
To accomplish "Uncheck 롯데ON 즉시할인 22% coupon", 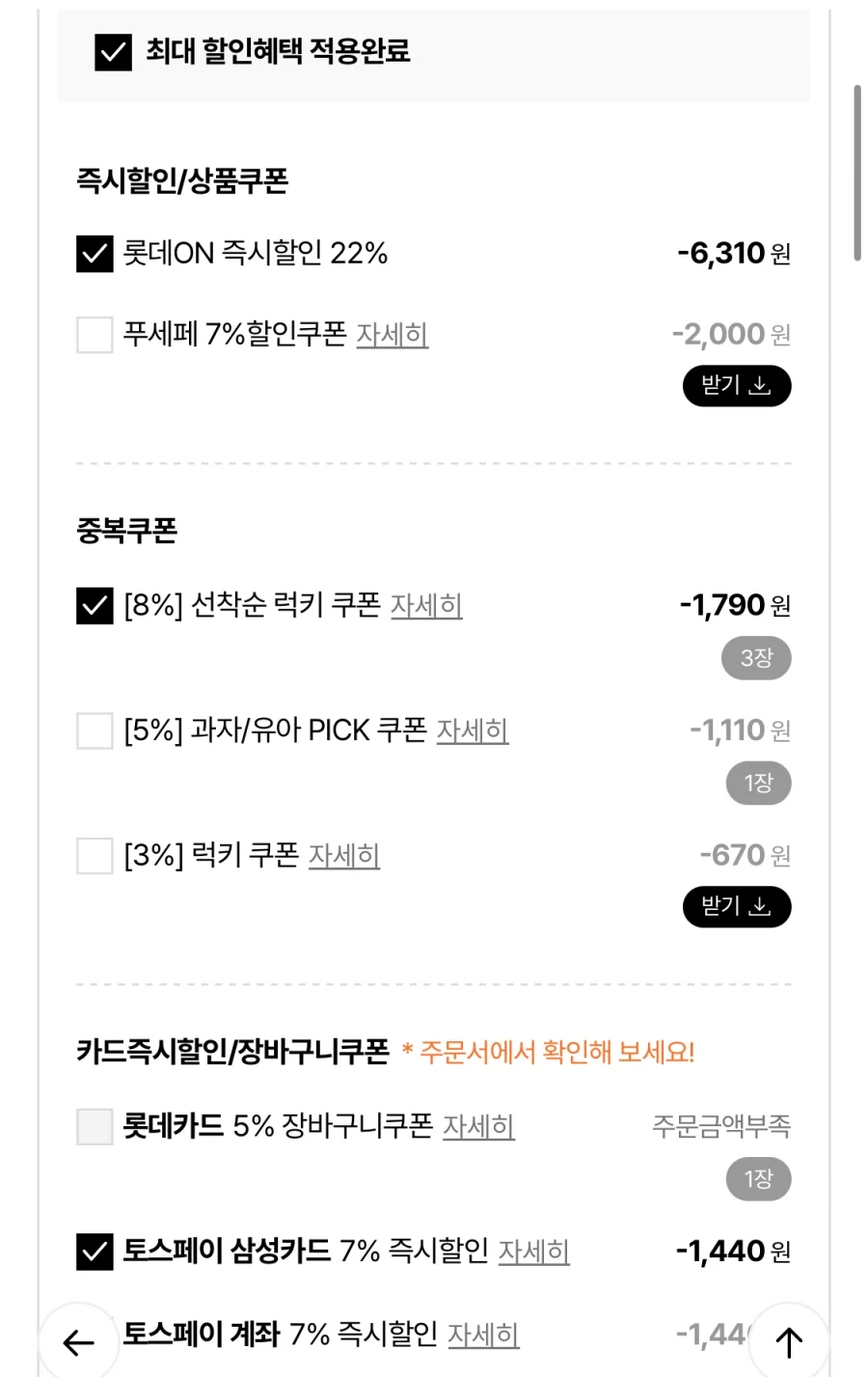I will (94, 253).
